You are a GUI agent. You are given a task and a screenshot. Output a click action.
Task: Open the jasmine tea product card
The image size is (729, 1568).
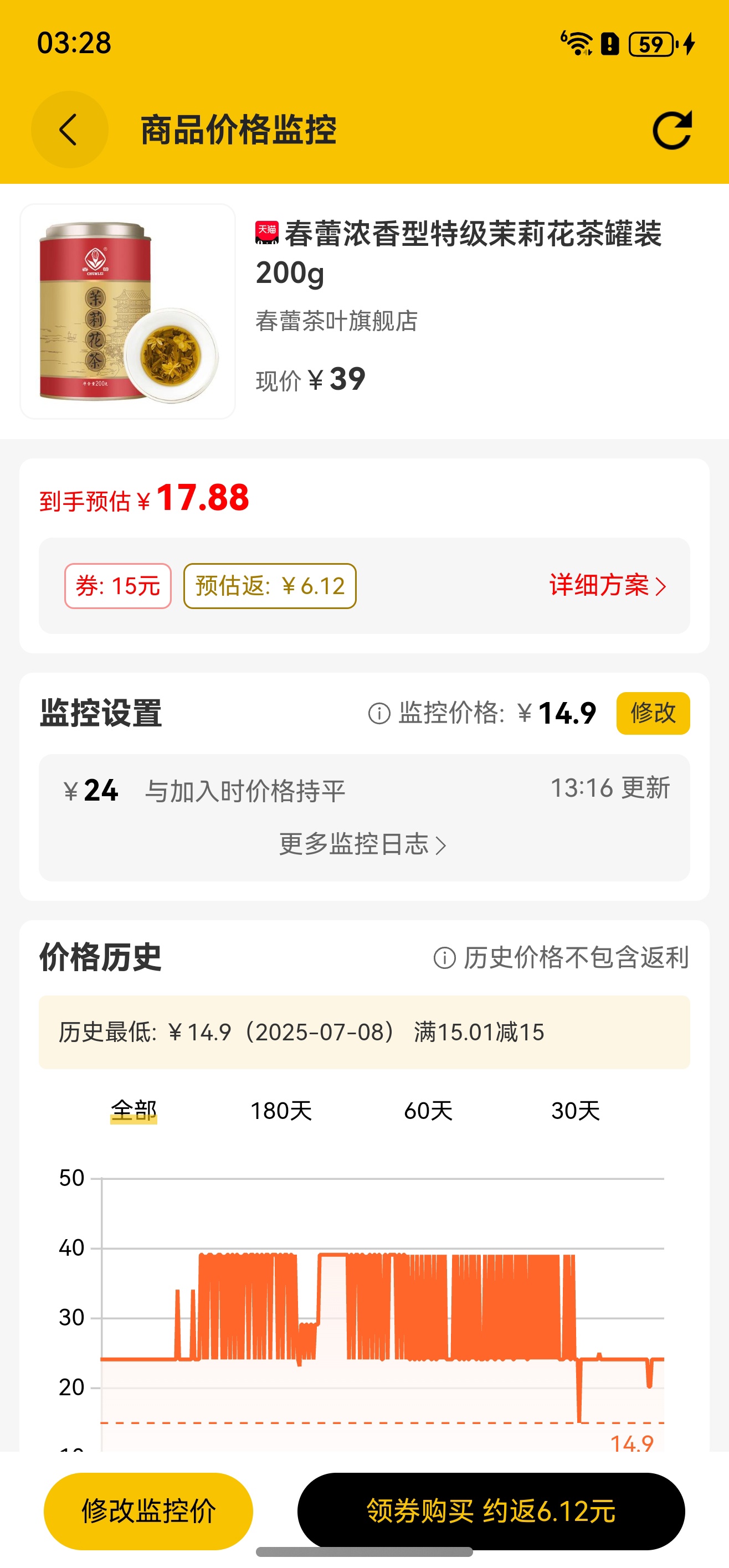point(364,311)
